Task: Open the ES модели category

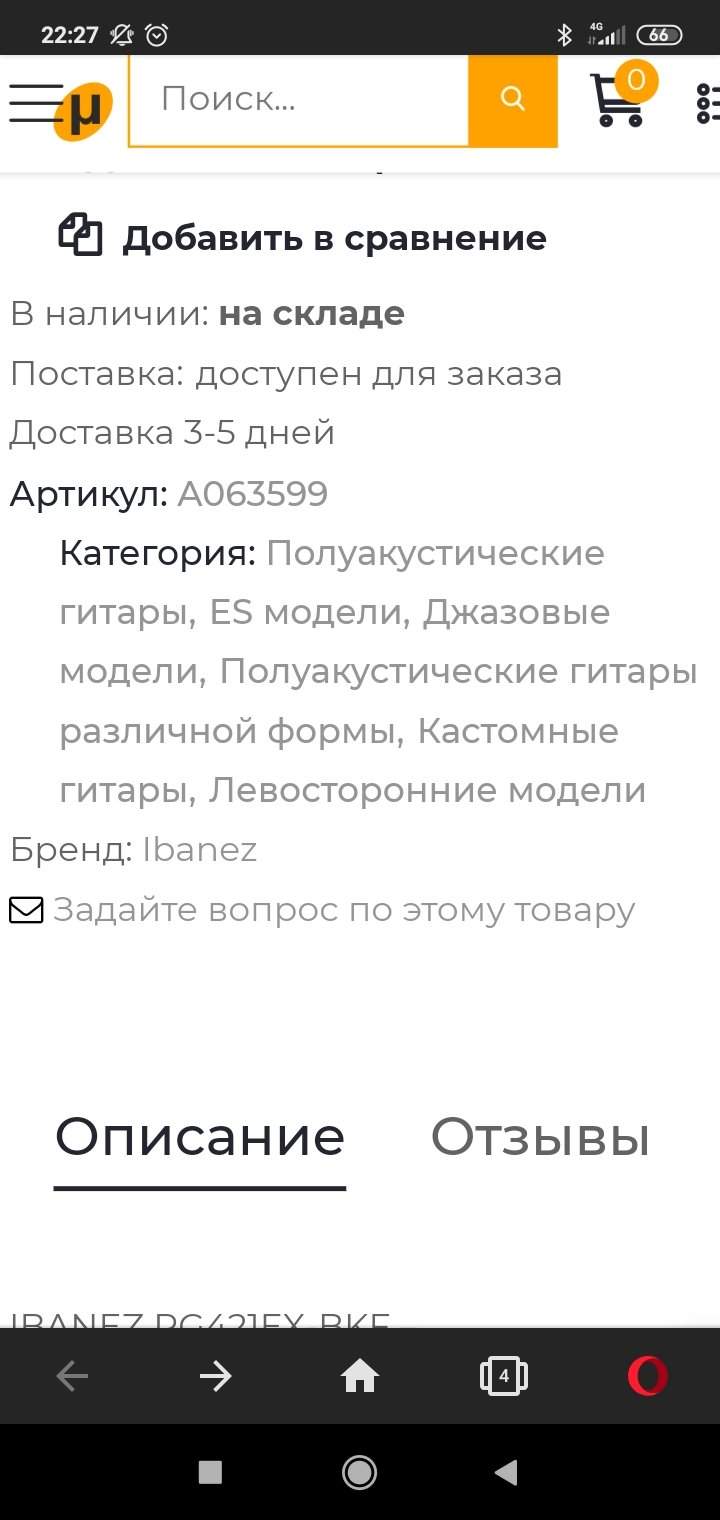Action: (303, 612)
